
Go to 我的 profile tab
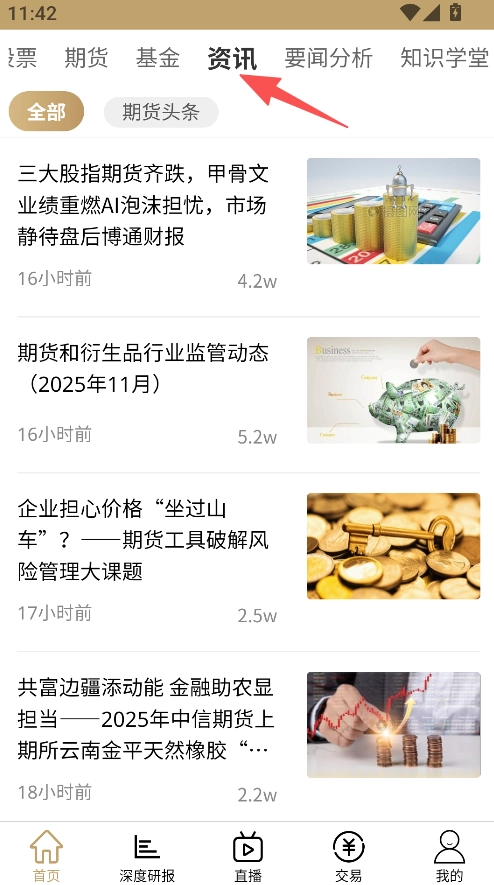pyautogui.click(x=449, y=856)
